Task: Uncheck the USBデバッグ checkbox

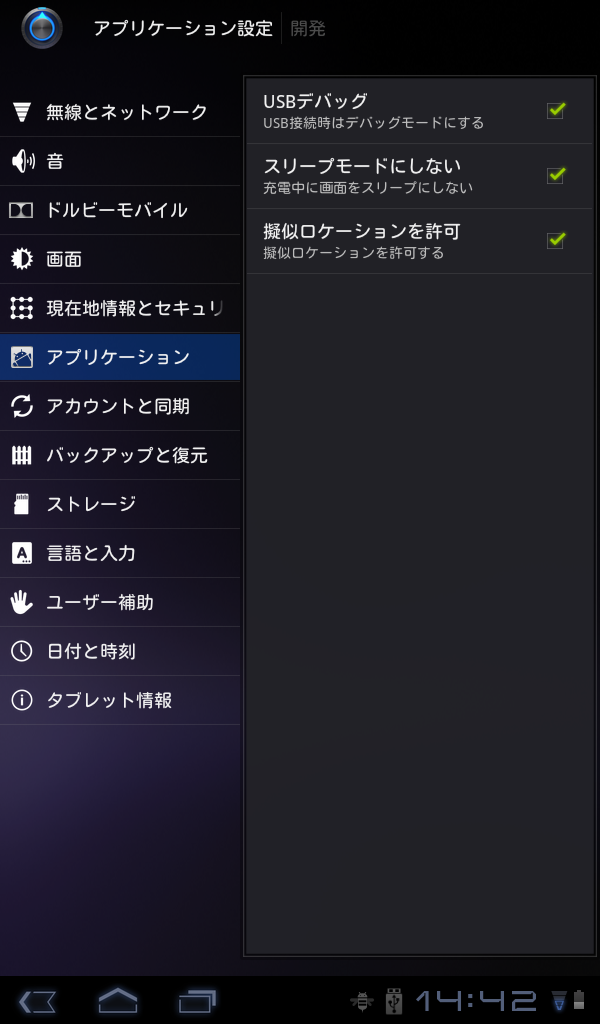Action: [556, 110]
